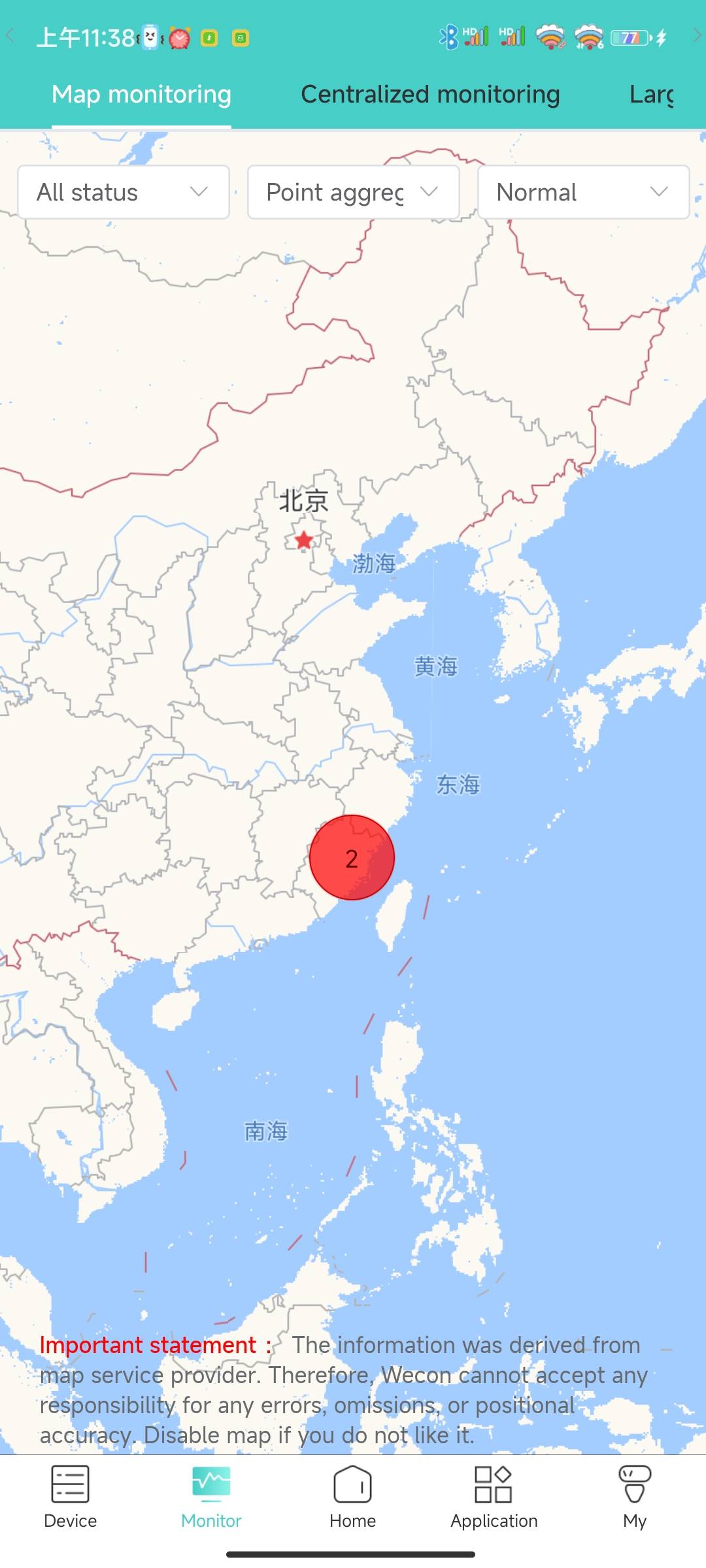This screenshot has height=1568, width=706.
Task: Switch to the Application tab
Action: tap(494, 1497)
